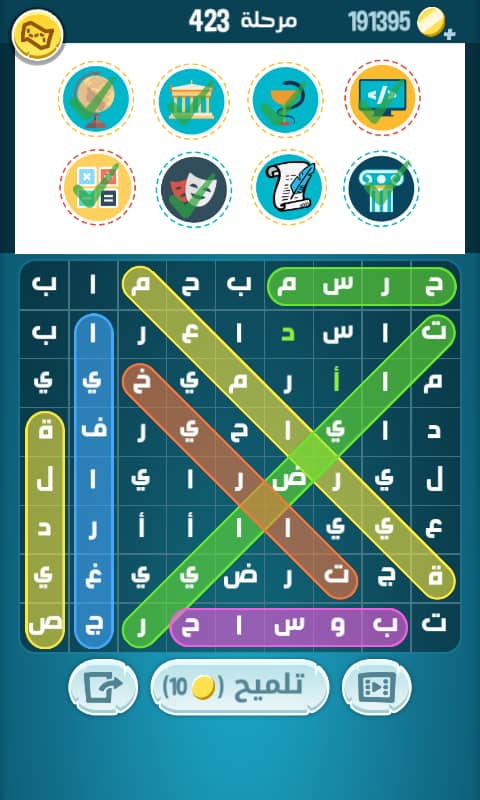Add more coins with the plus icon
This screenshot has width=480, height=800.
tap(449, 35)
